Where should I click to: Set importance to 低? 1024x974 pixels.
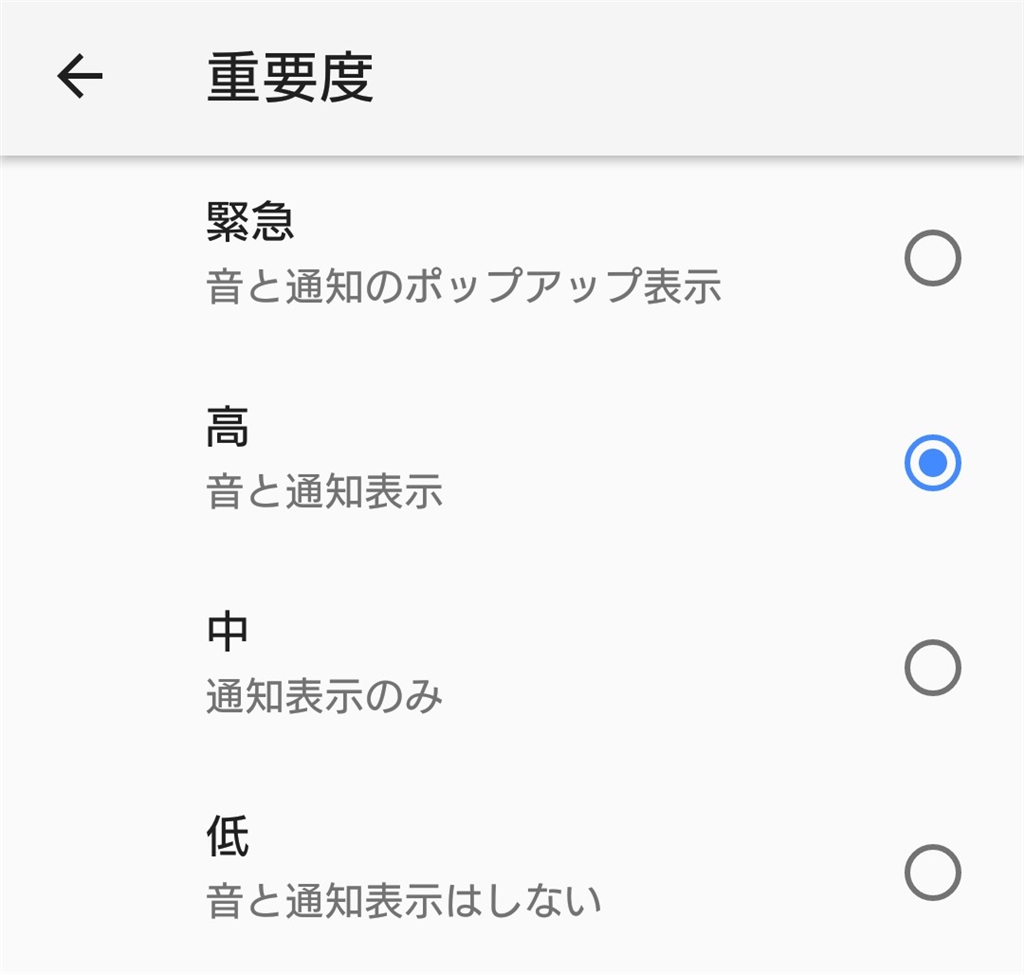pos(931,873)
